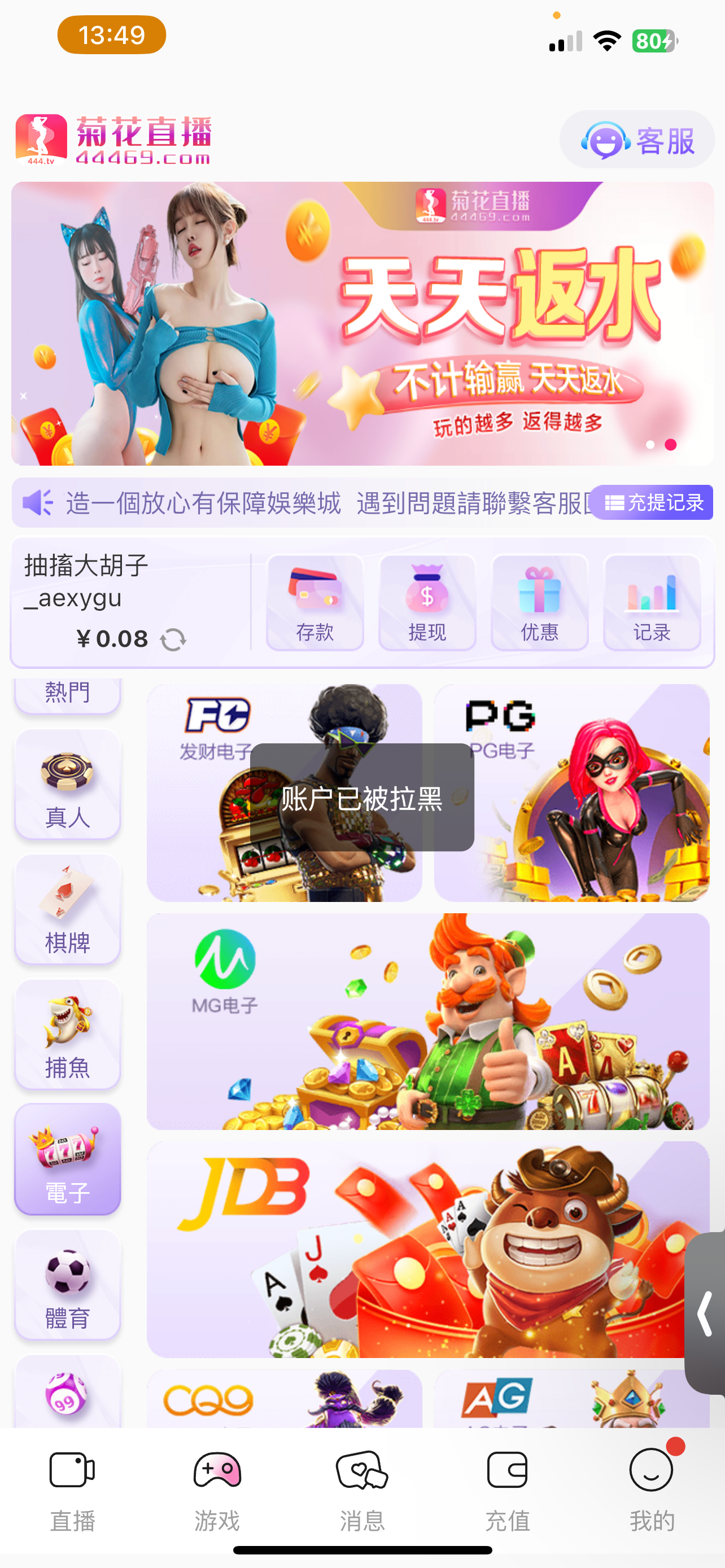Open 提现 withdrawal

tap(427, 603)
